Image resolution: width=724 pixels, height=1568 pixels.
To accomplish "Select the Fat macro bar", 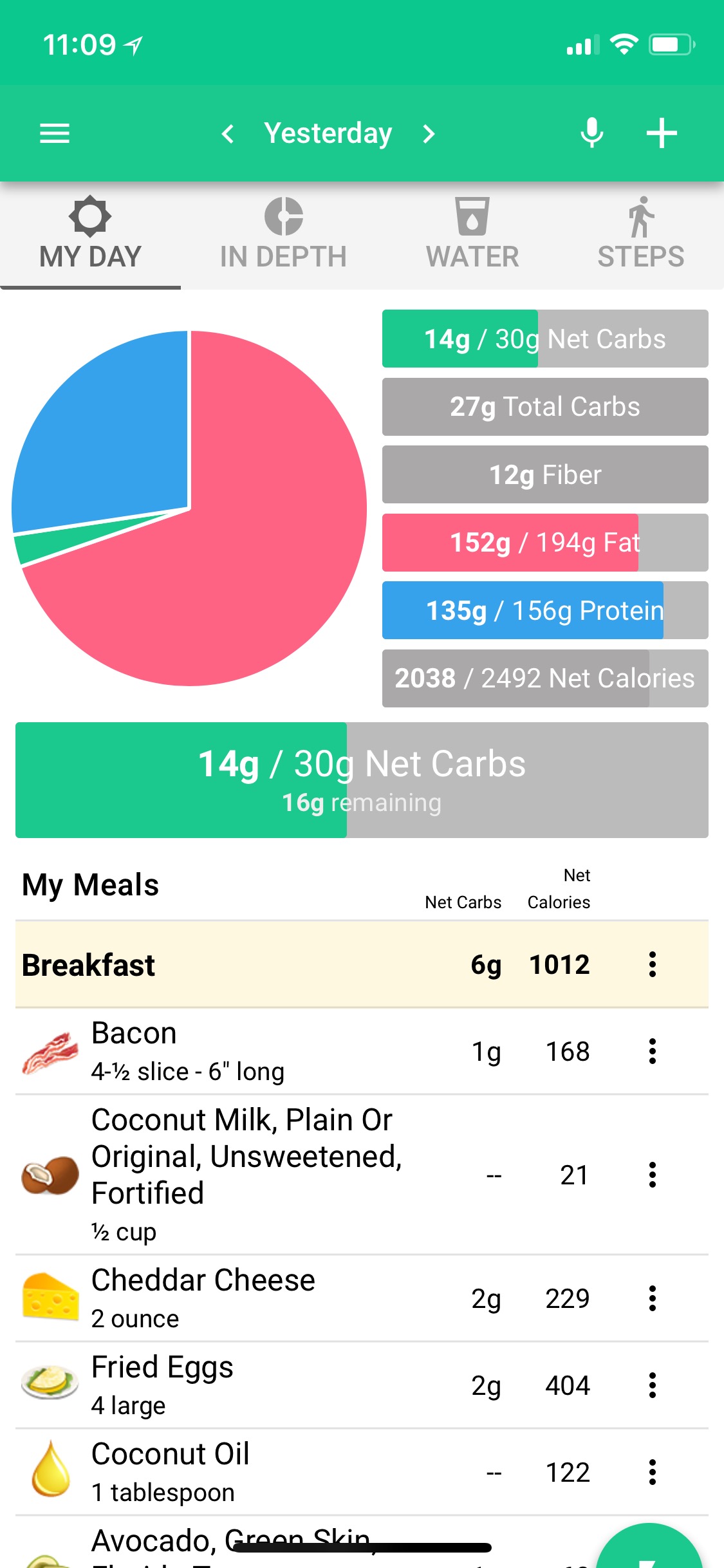I will [545, 543].
